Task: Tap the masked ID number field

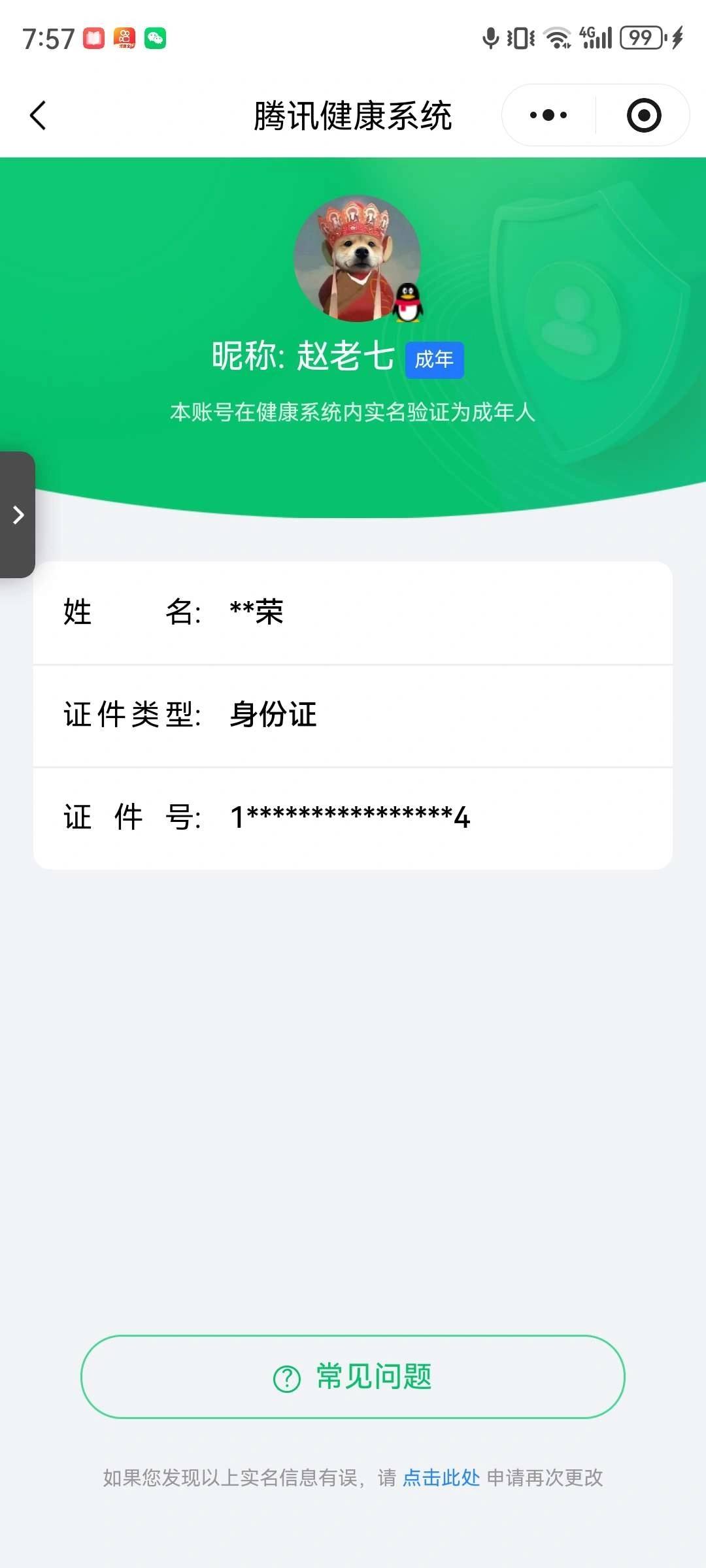Action: [x=351, y=817]
